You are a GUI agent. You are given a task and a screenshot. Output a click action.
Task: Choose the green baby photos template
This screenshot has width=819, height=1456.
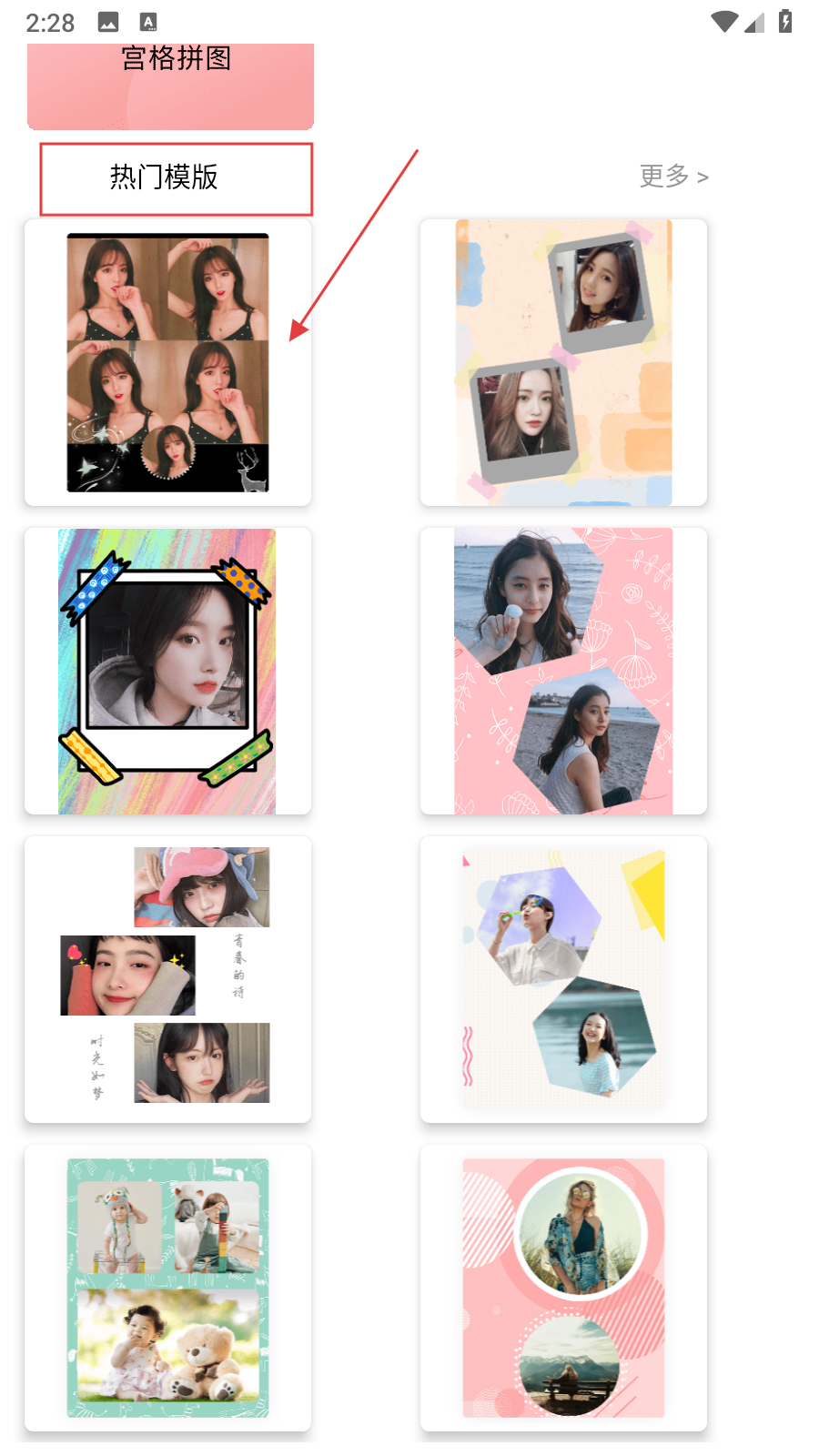pyautogui.click(x=168, y=1287)
